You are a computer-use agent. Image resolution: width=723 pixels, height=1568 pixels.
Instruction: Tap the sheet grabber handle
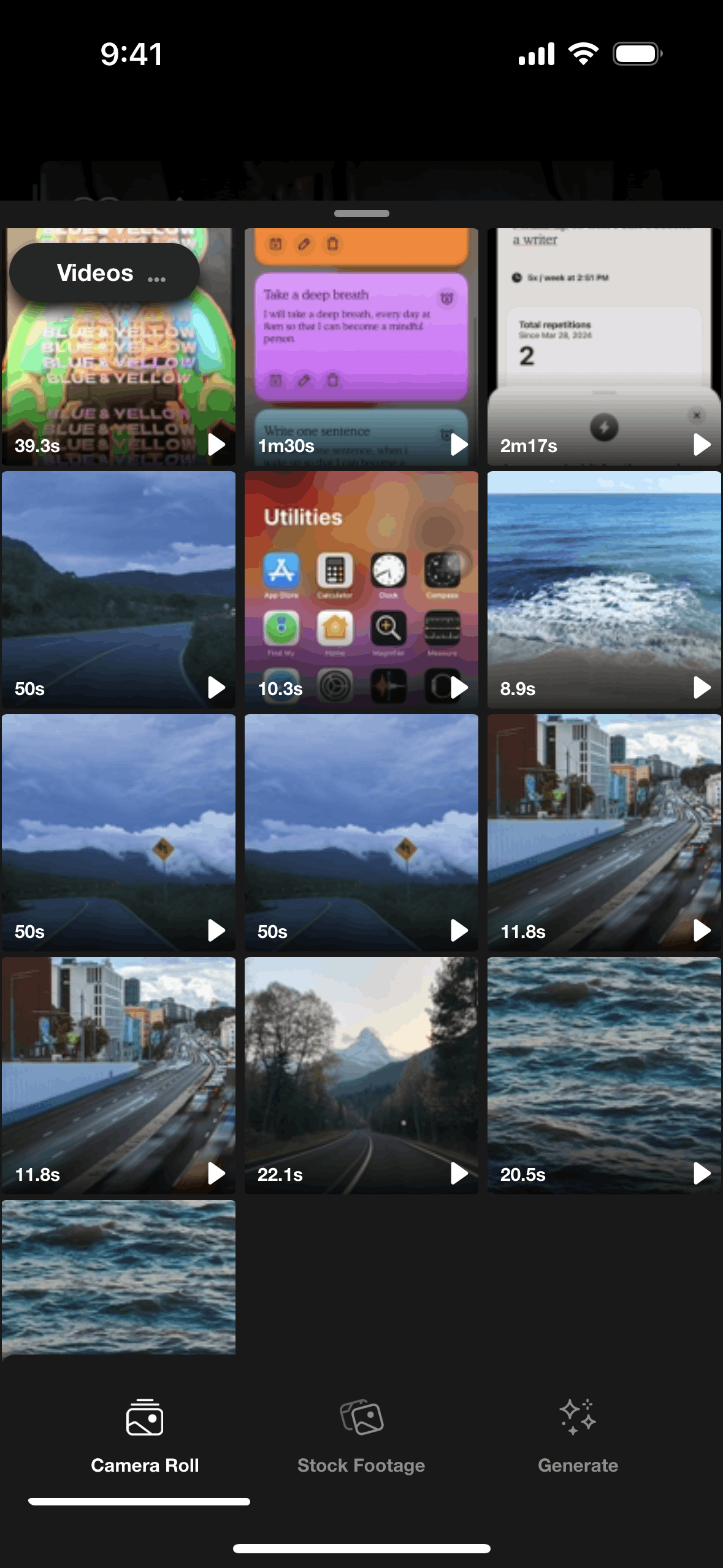coord(361,213)
